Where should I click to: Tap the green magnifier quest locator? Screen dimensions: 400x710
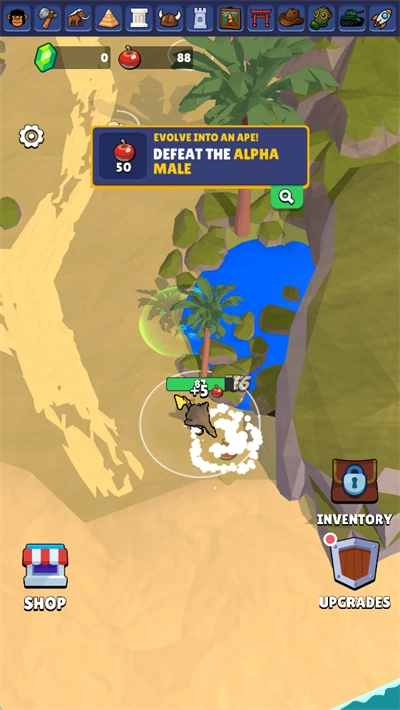pos(287,197)
